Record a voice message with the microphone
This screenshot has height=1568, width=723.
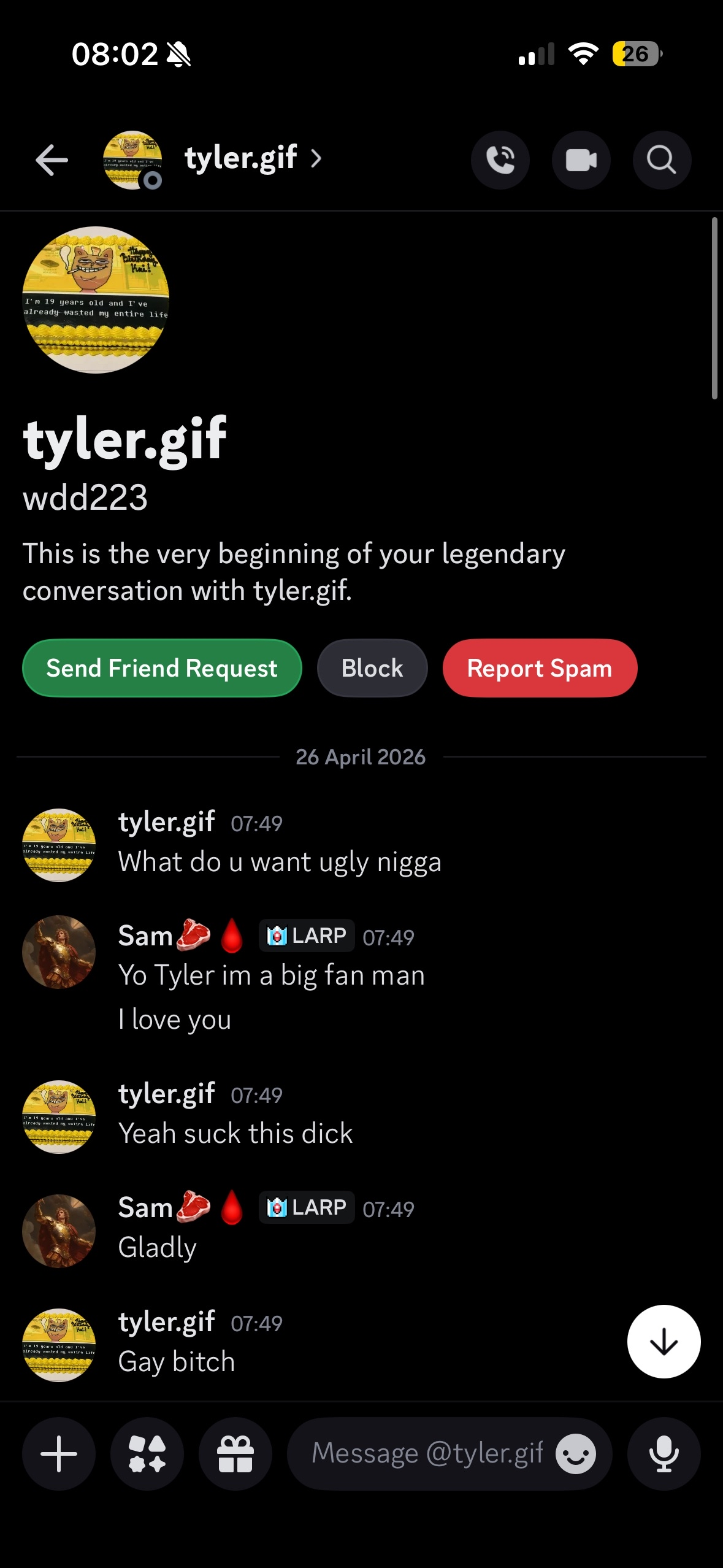664,1454
